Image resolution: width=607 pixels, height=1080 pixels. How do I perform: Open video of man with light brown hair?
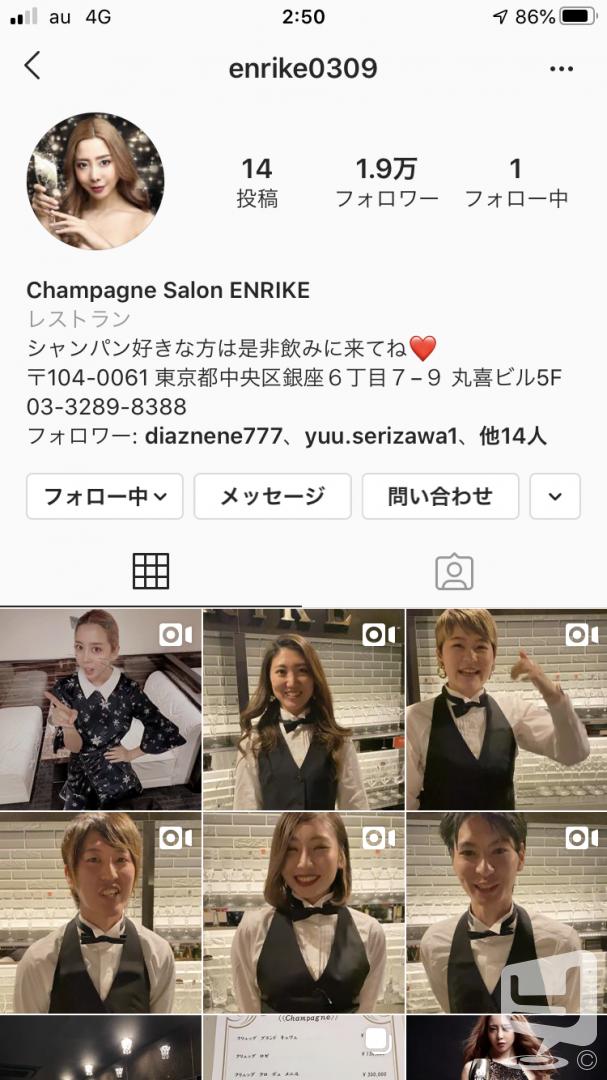point(101,912)
